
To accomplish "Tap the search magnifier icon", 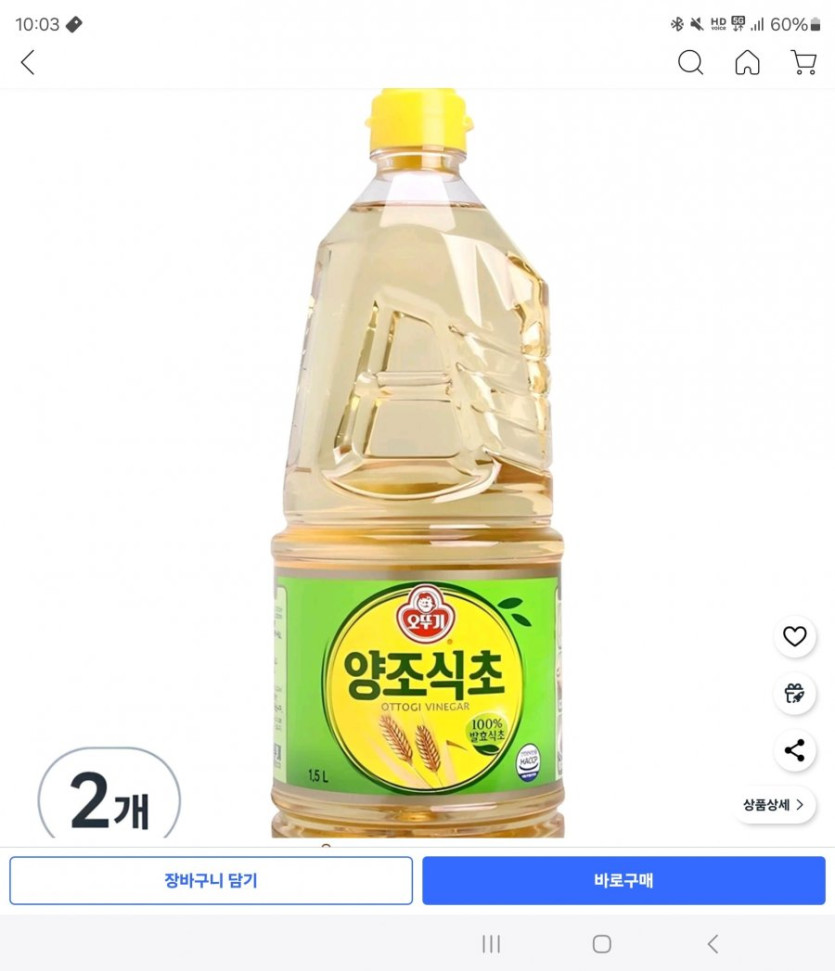I will (691, 62).
